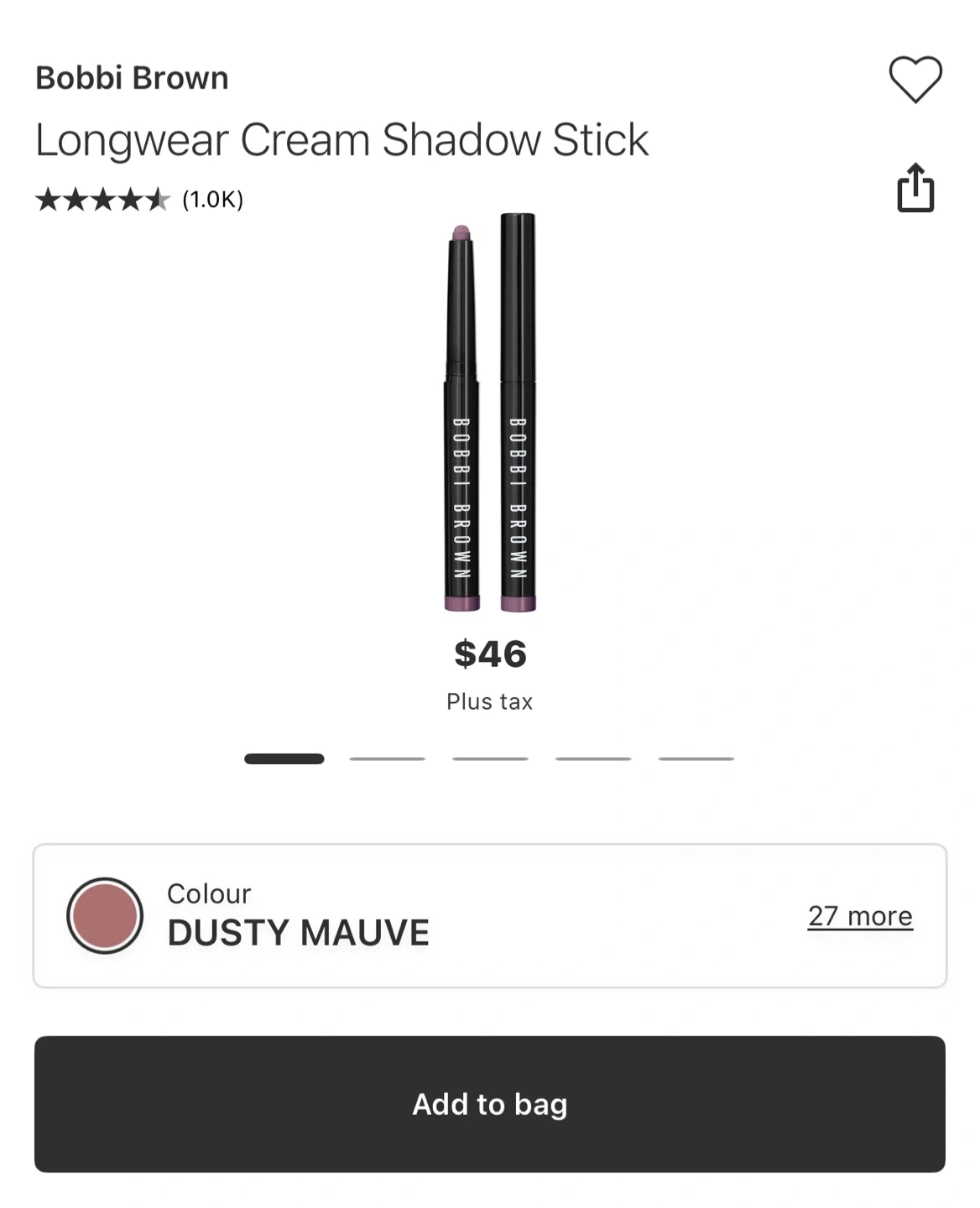Viewport: 980px width, 1208px height.
Task: Tap the product image of shadow stick
Action: coord(490,413)
